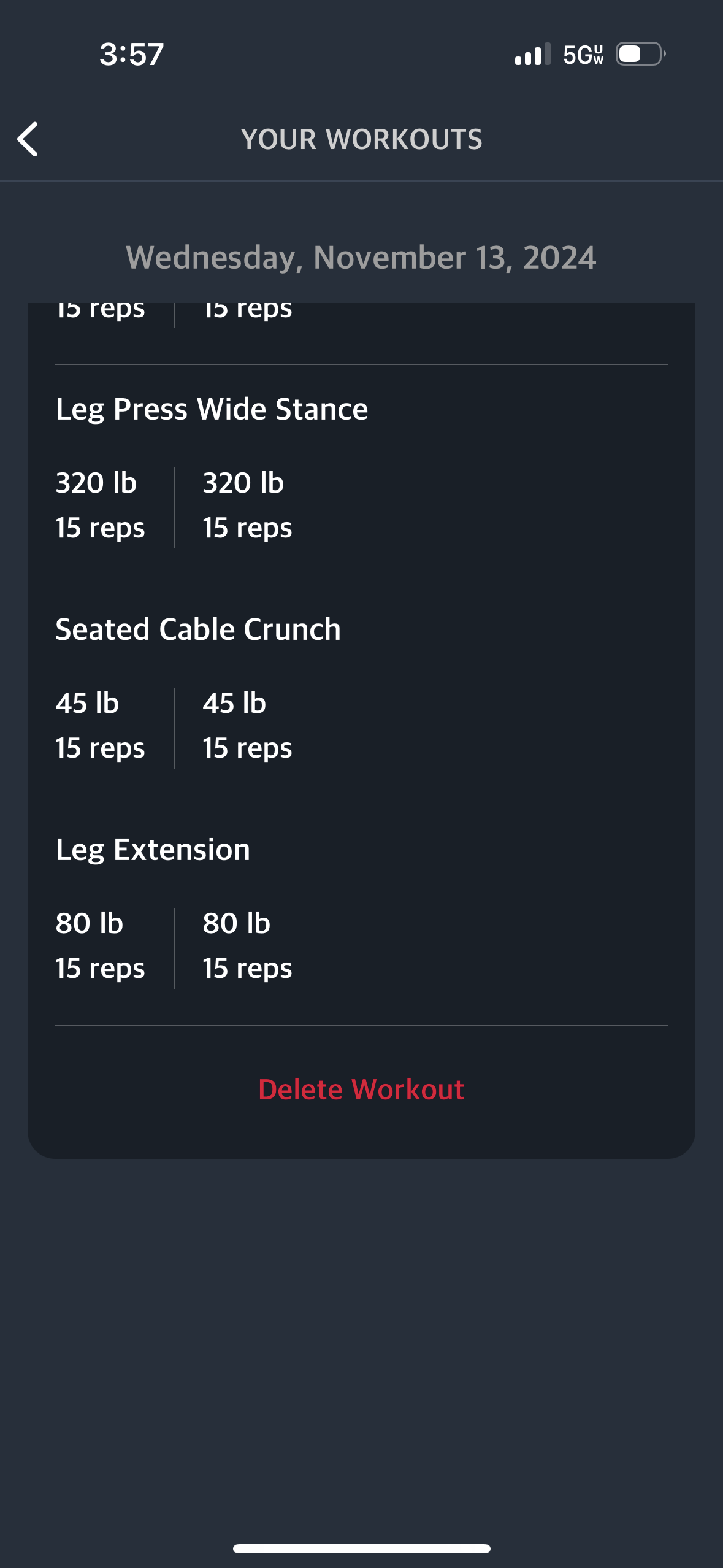Tap the red Delete Workout button
Image resolution: width=723 pixels, height=1568 pixels.
pyautogui.click(x=361, y=1090)
